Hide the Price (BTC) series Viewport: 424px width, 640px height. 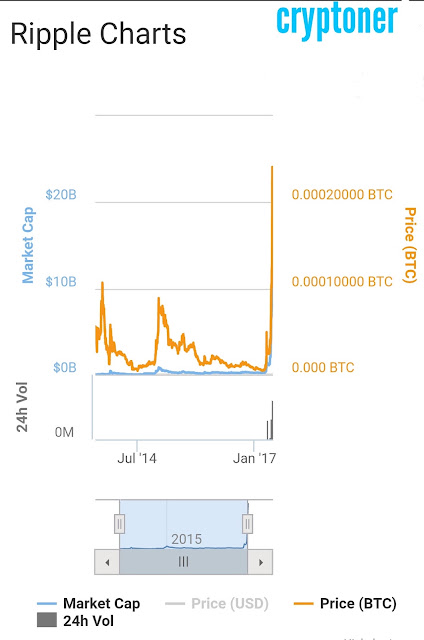tap(345, 603)
